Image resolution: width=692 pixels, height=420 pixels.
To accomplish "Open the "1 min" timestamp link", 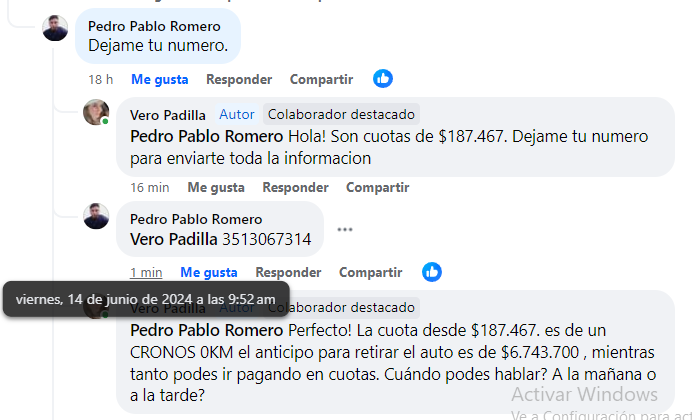I will (x=146, y=272).
